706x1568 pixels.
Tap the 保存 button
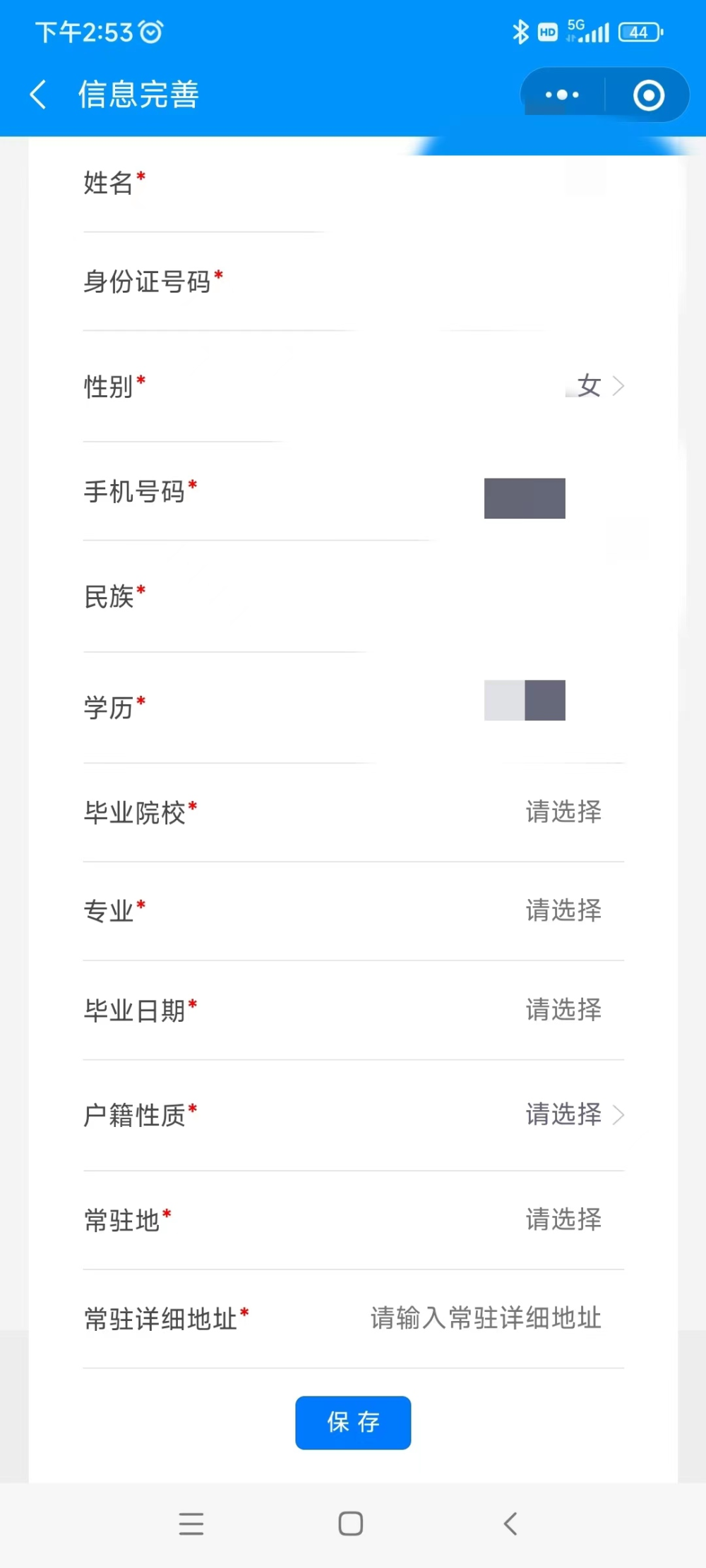[353, 1423]
